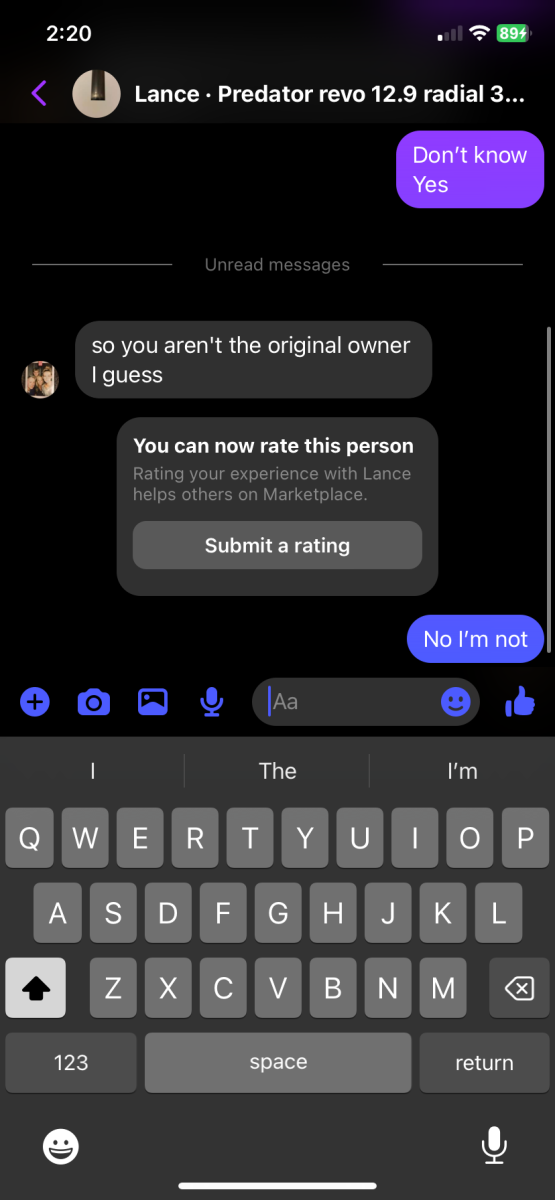The height and width of the screenshot is (1200, 555).
Task: Open Lance's profile picture beside message
Action: [41, 380]
